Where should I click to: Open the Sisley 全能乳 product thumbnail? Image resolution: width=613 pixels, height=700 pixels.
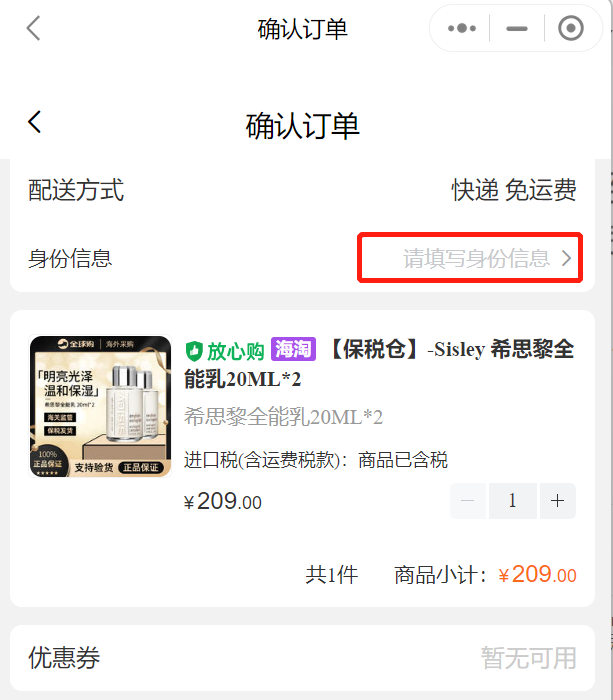click(101, 406)
